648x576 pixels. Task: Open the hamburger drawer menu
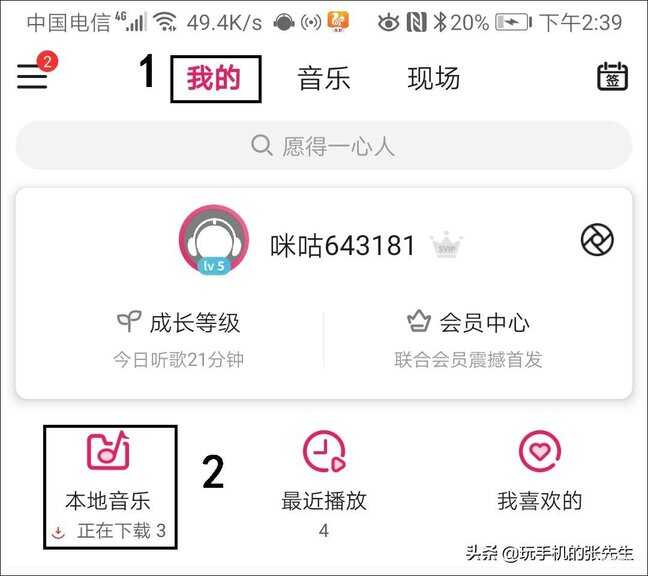32,78
